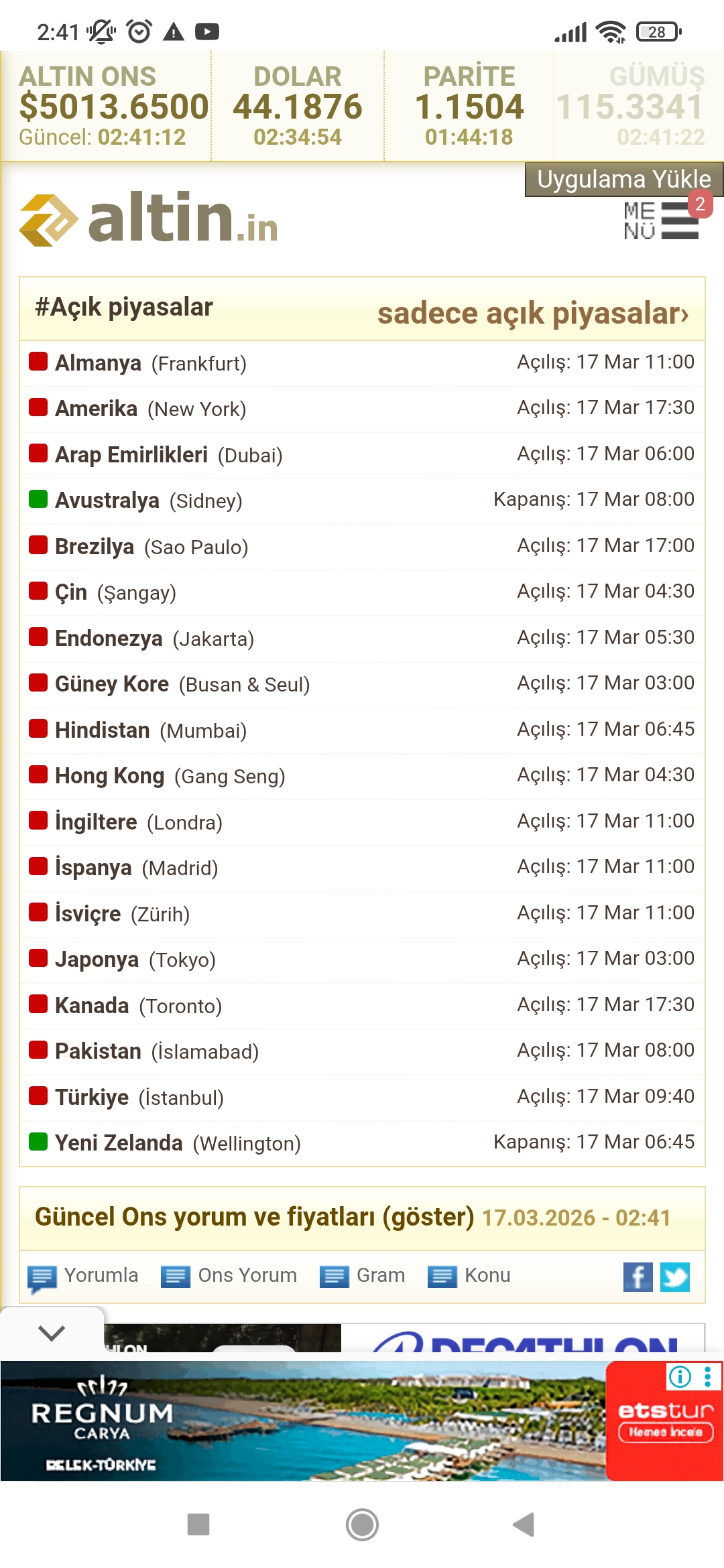
Task: Go to altin.in home via logo
Action: coord(149,219)
